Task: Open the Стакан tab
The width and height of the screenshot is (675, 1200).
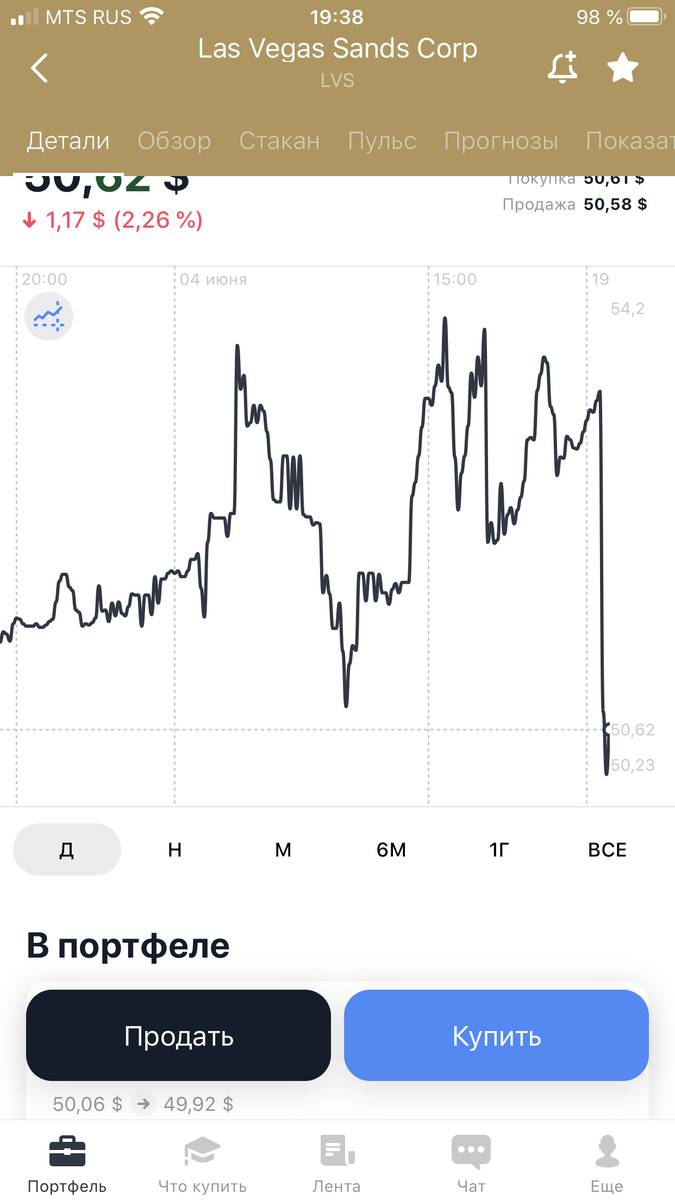Action: 280,141
